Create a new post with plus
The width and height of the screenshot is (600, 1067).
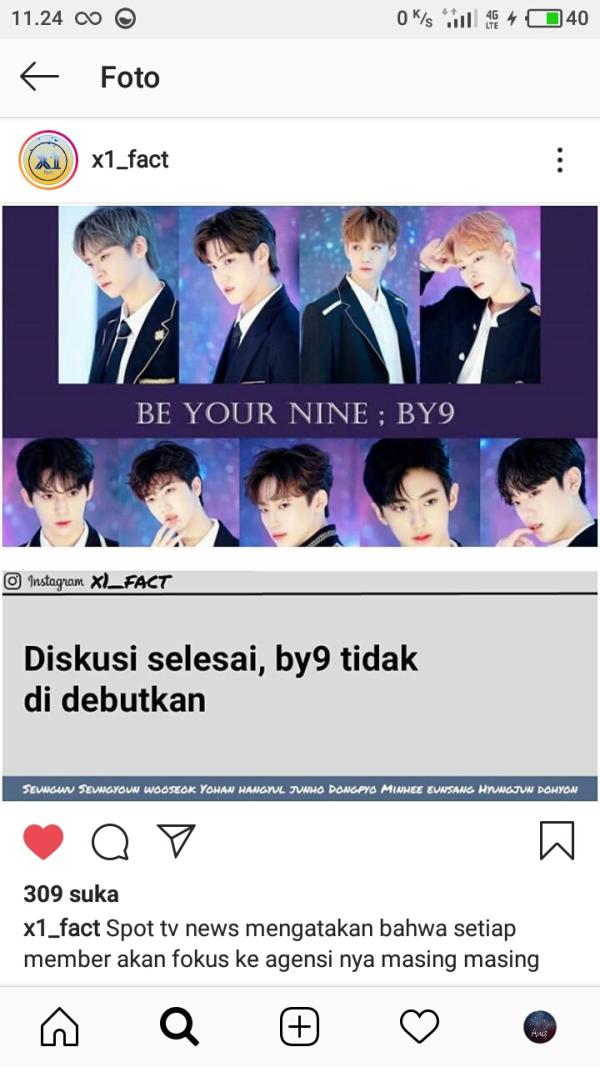pyautogui.click(x=299, y=1026)
